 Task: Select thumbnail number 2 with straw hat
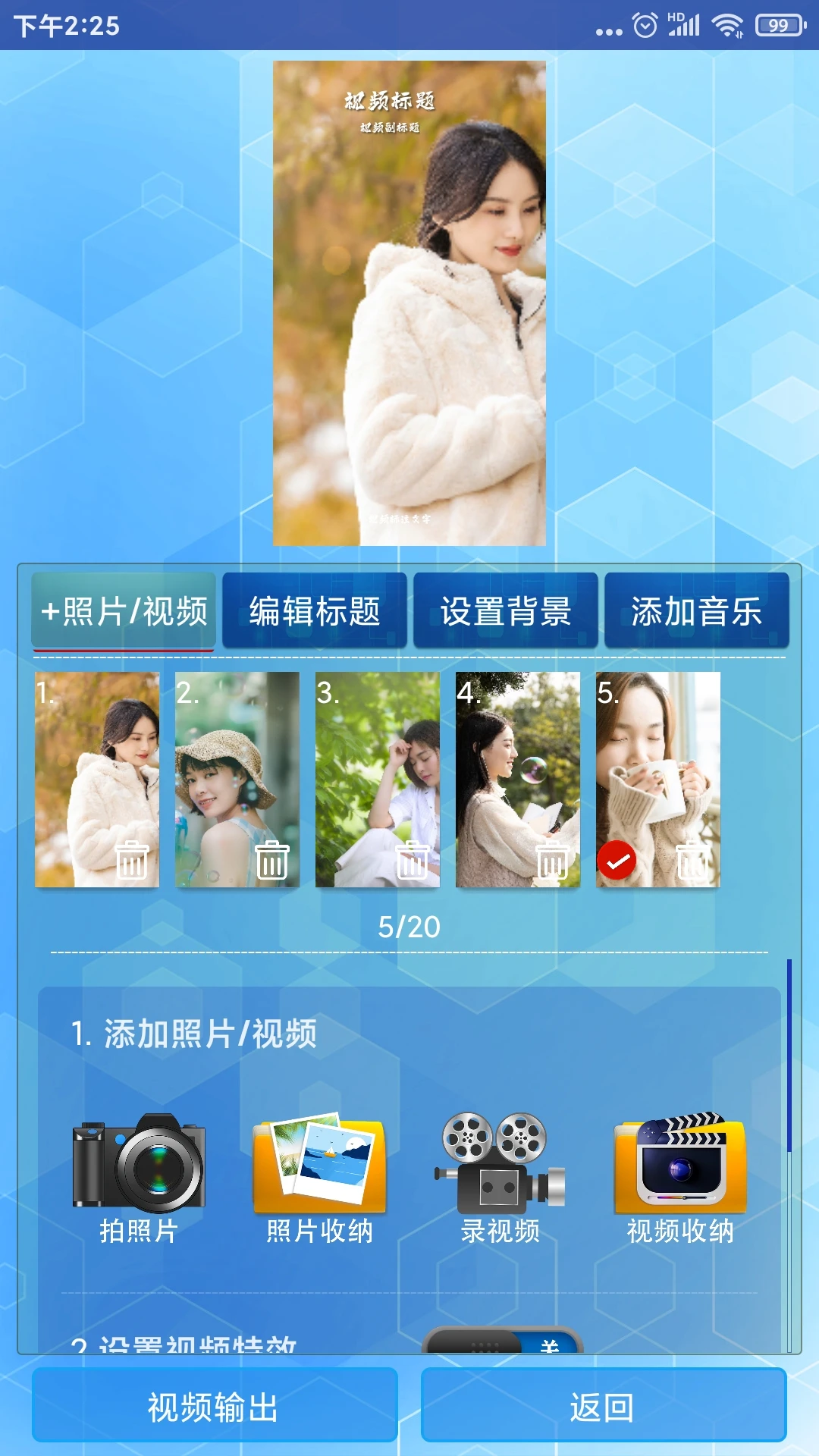point(237,766)
